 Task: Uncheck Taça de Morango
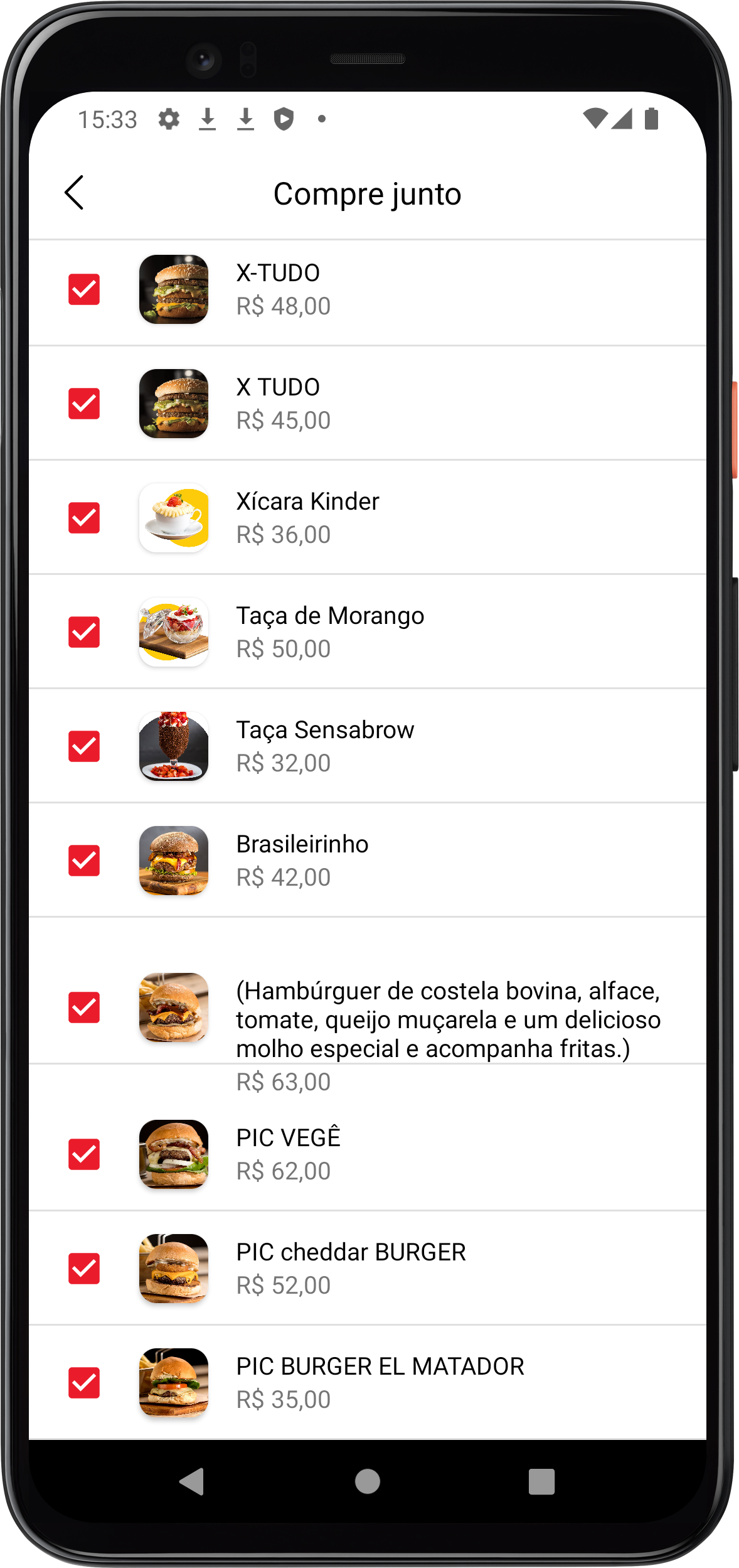click(x=83, y=631)
